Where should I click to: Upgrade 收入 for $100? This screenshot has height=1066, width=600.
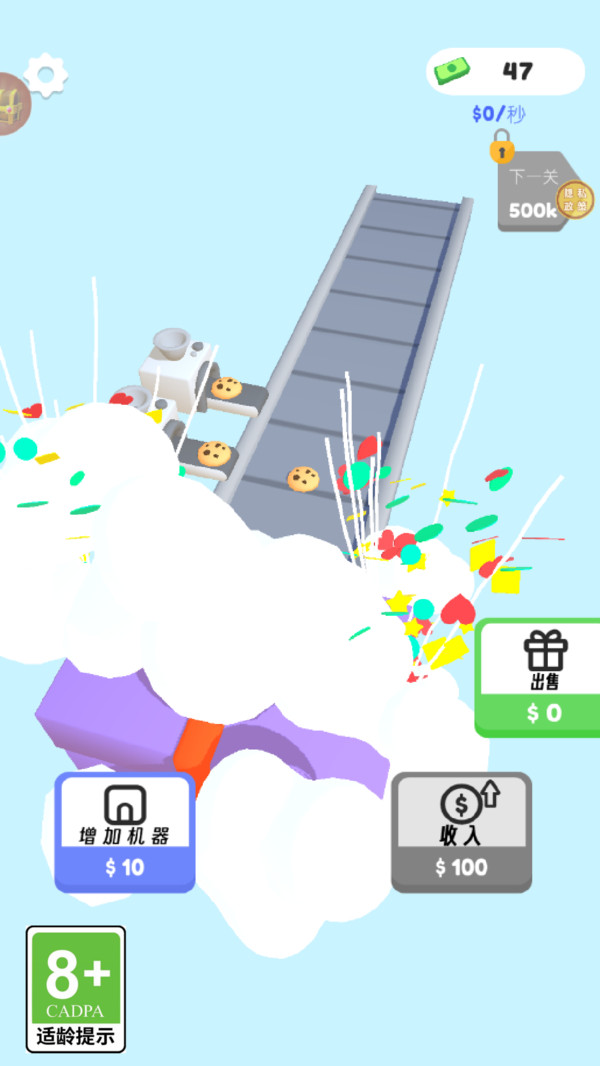click(461, 832)
